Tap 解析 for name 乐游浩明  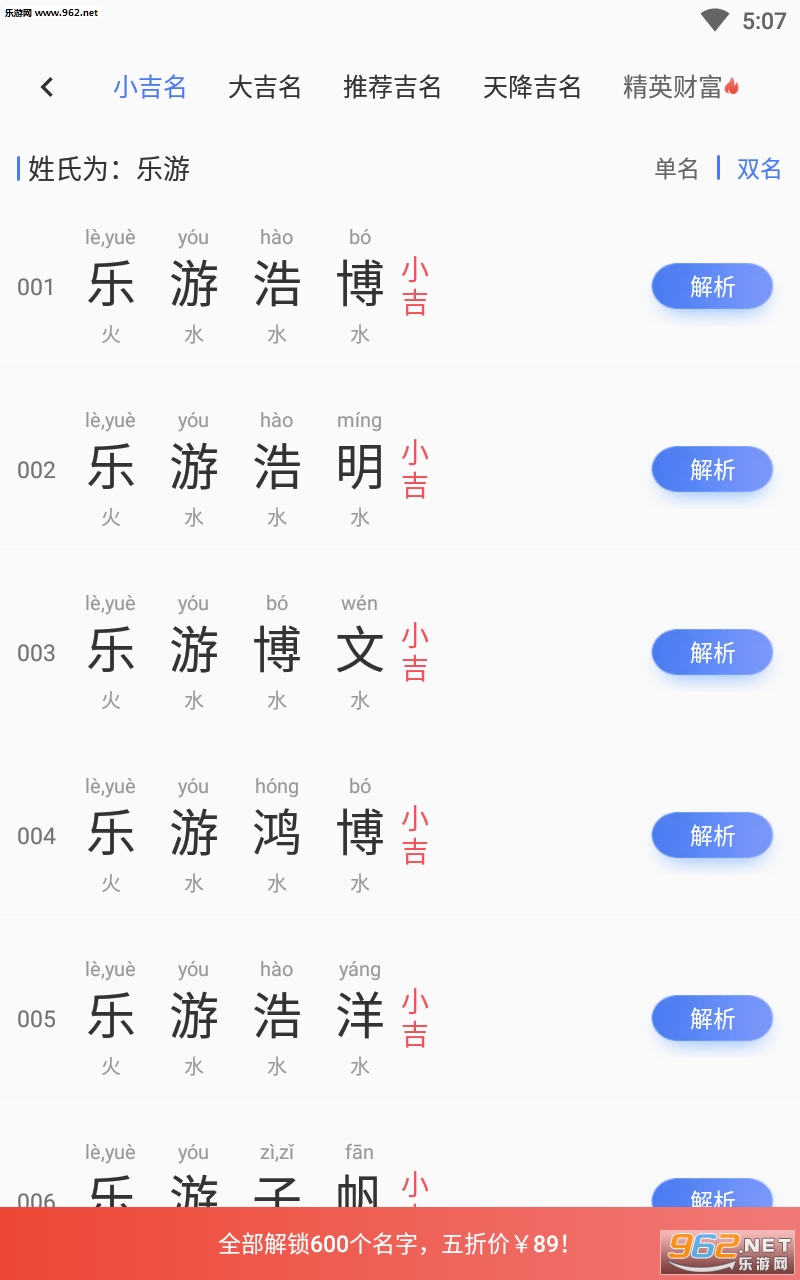[712, 470]
